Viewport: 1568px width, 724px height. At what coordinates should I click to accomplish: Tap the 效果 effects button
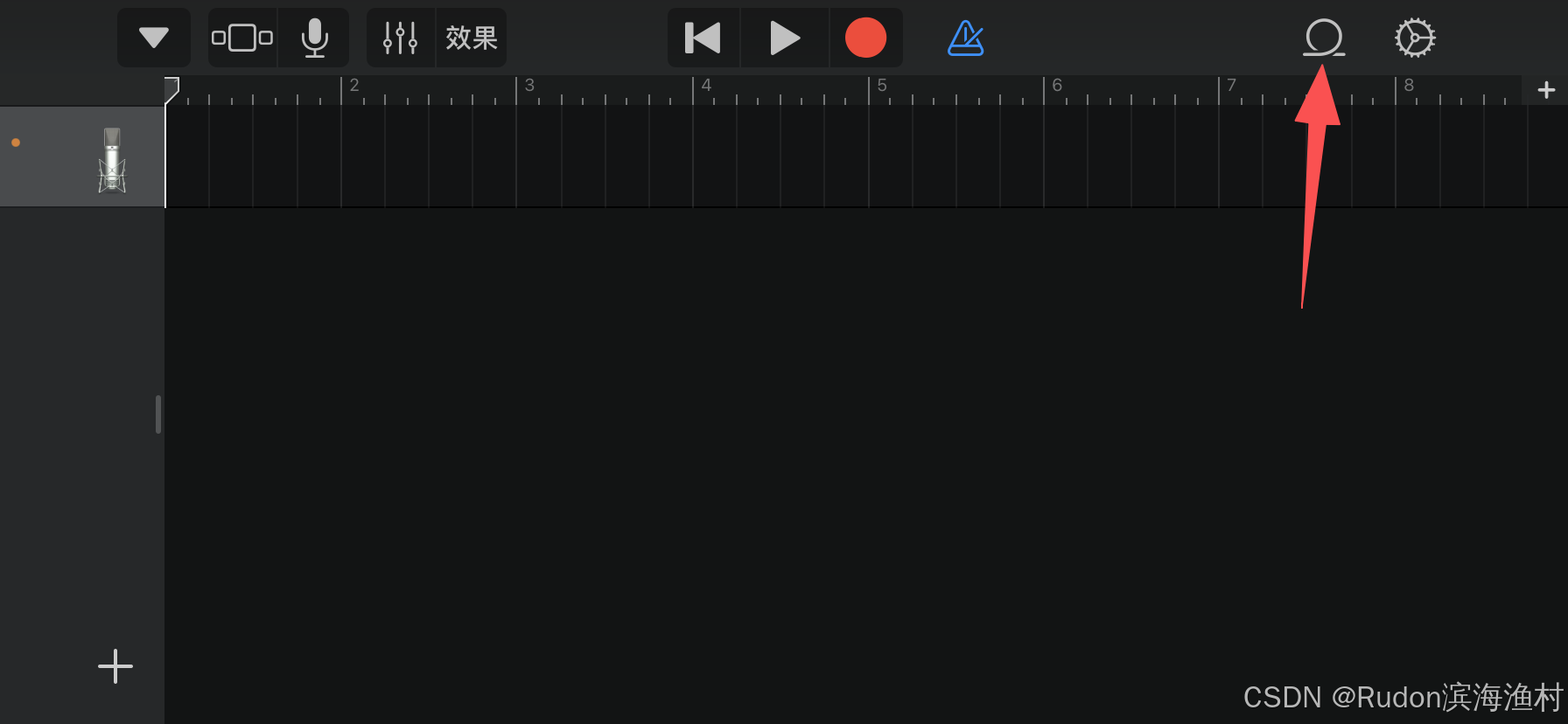(472, 38)
